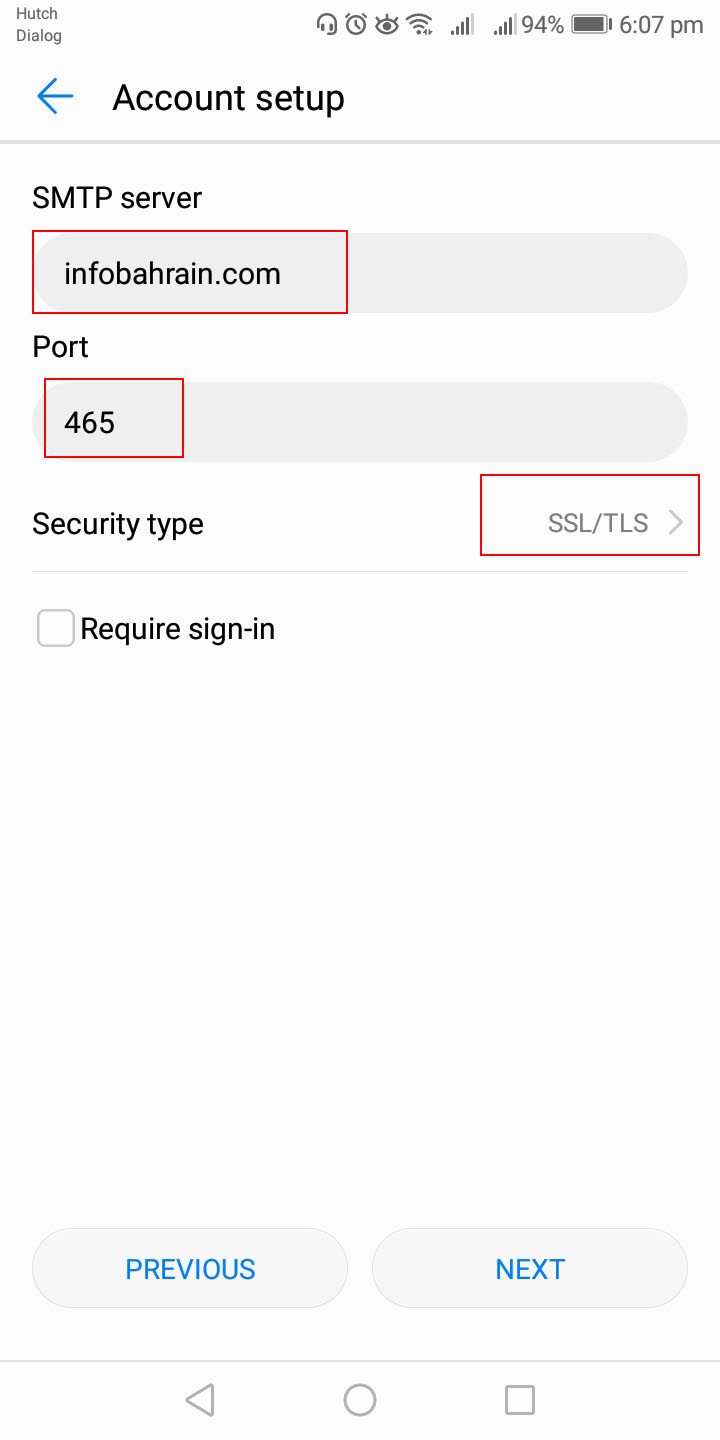Screen dimensions: 720x1440
Task: Edit the SMTP server field
Action: click(360, 273)
